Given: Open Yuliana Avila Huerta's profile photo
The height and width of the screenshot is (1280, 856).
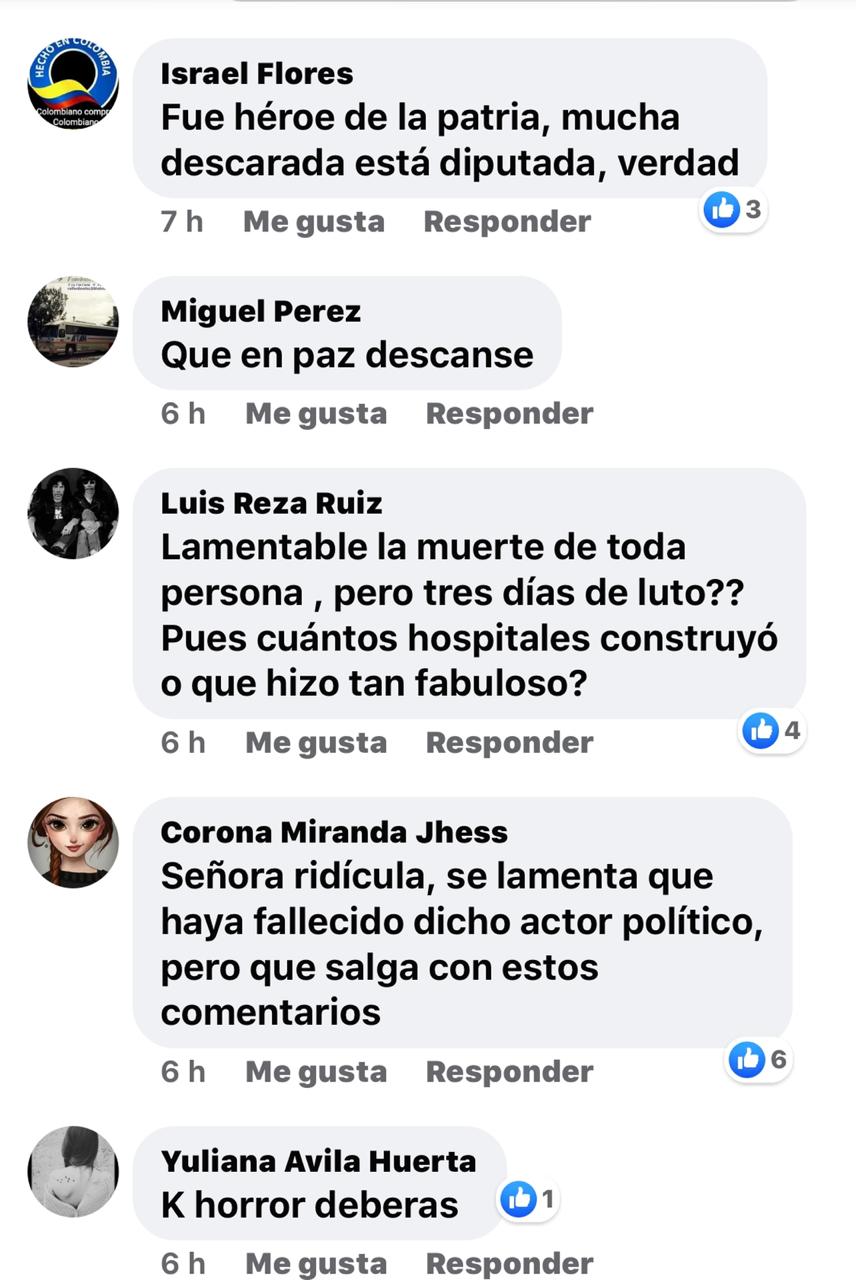Looking at the screenshot, I should pos(73,1171).
